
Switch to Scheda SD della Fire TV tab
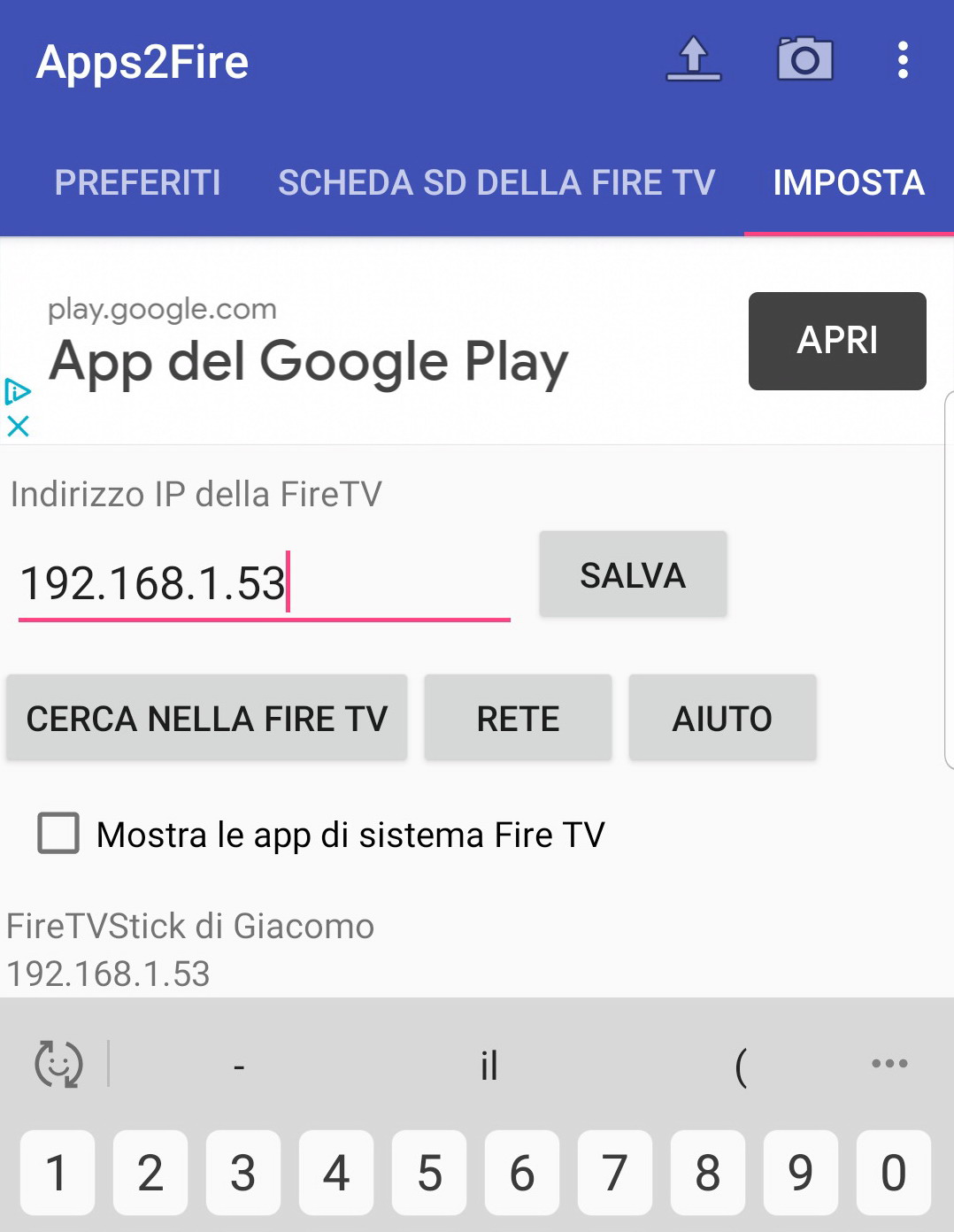tap(496, 182)
